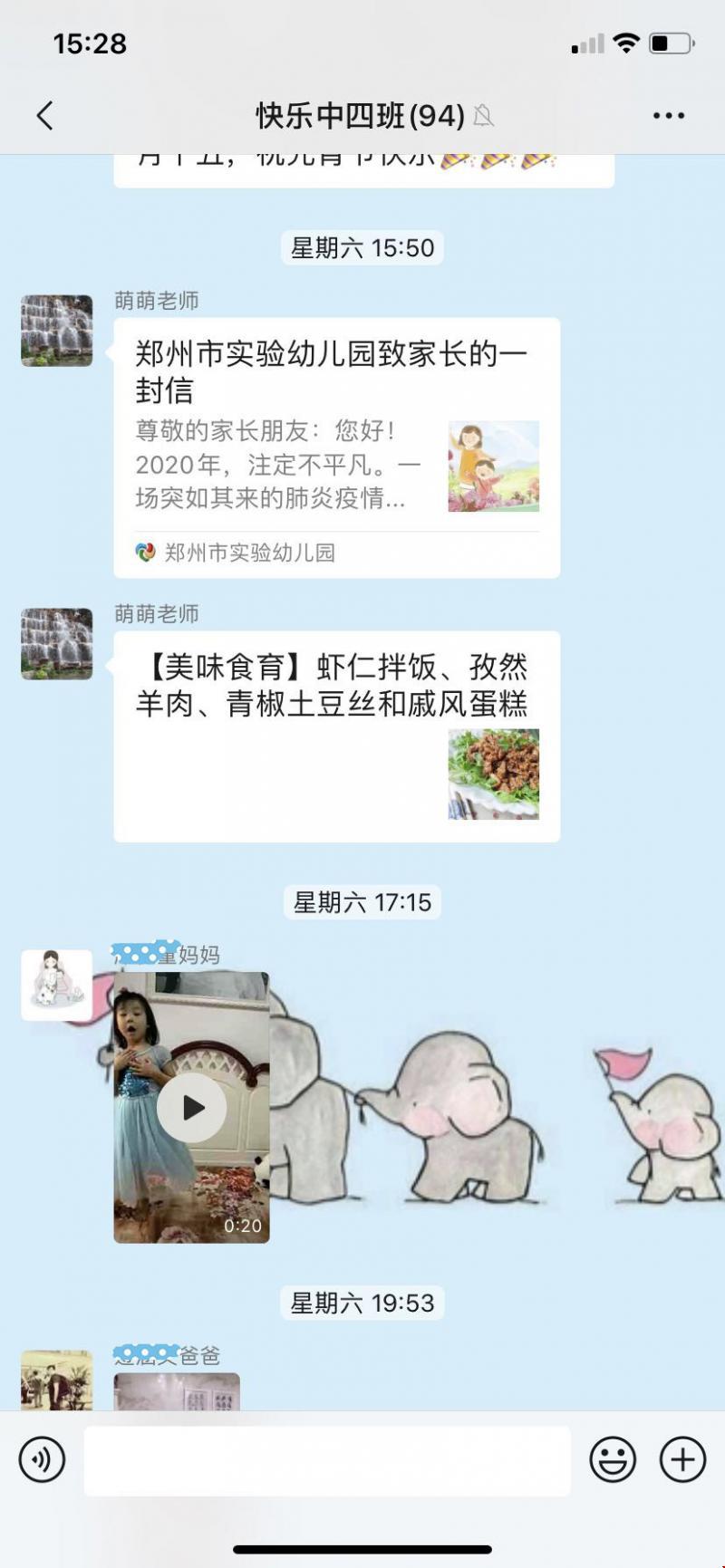Open the partially visible image from 爸爸
Image resolution: width=725 pixels, height=1568 pixels.
[x=177, y=1392]
